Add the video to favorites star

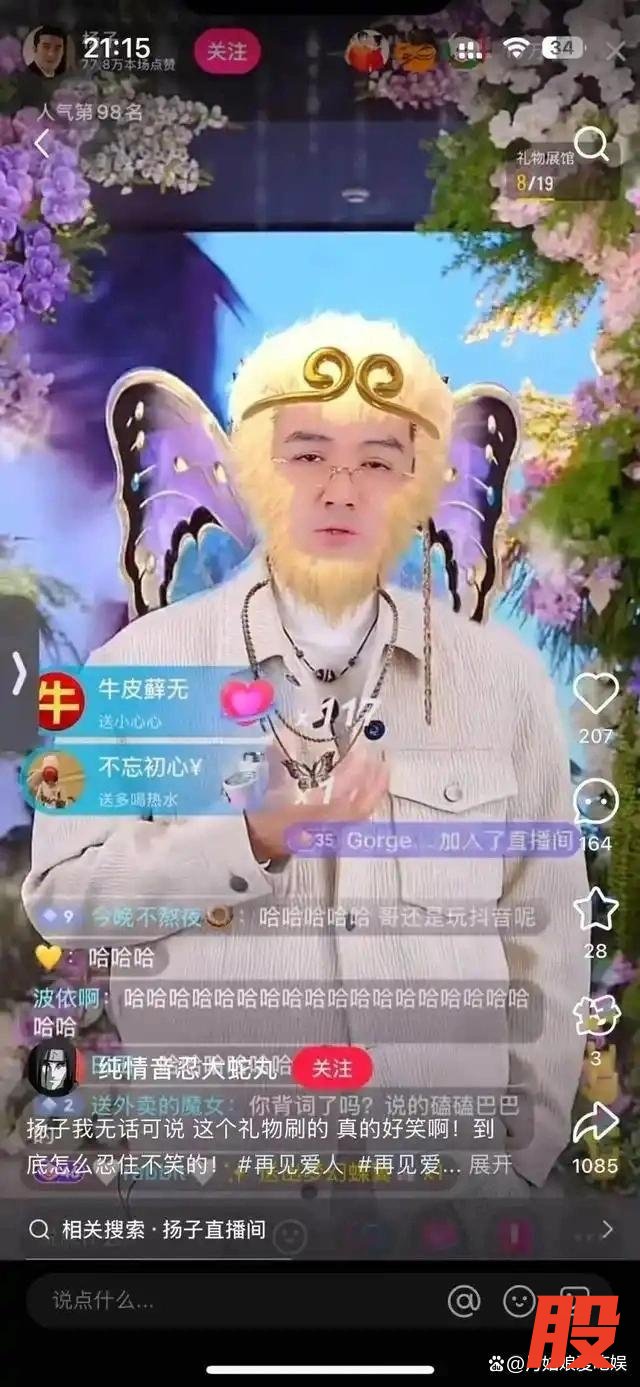[x=596, y=909]
